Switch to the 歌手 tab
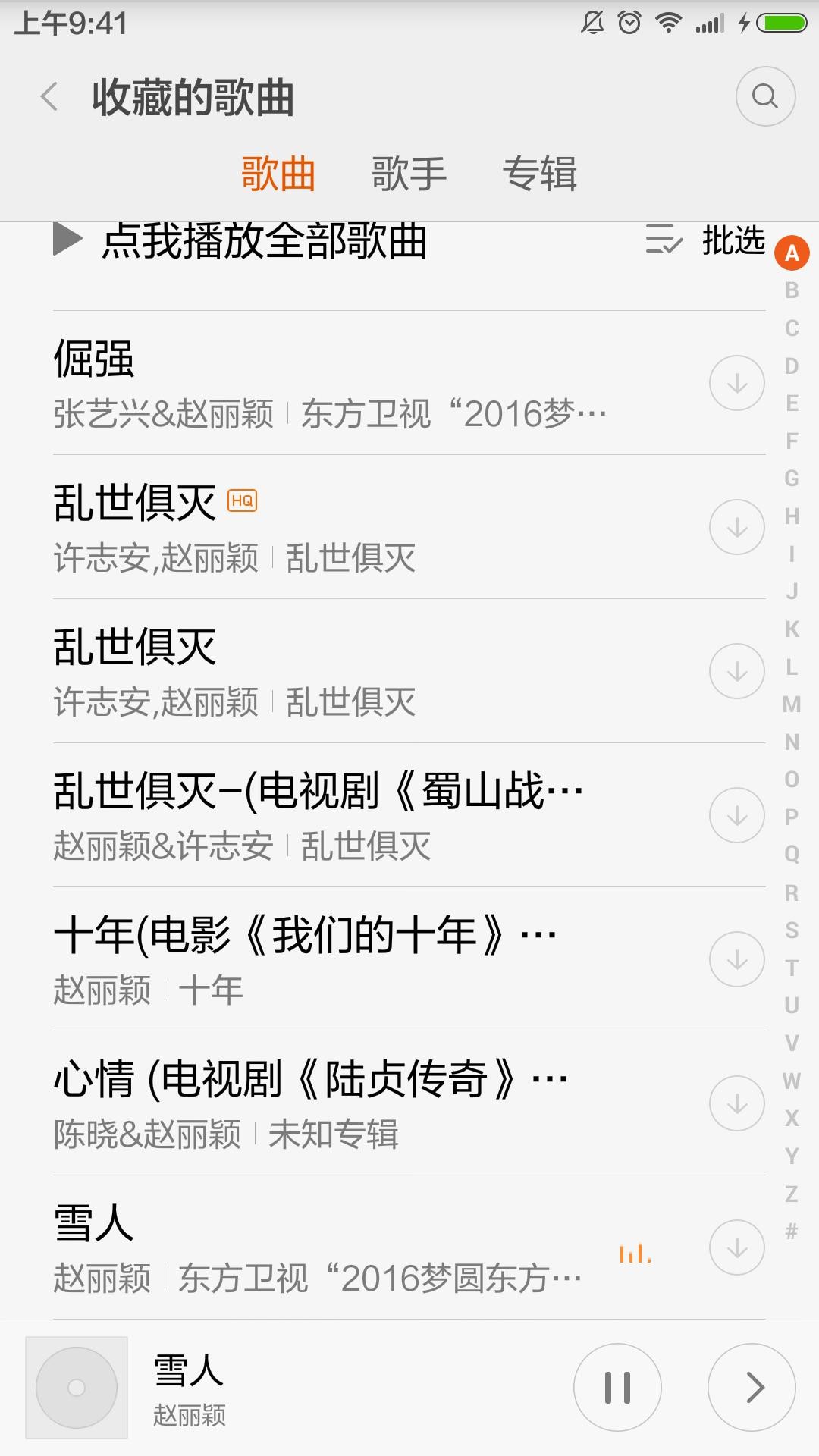The height and width of the screenshot is (1456, 819). pos(409,174)
